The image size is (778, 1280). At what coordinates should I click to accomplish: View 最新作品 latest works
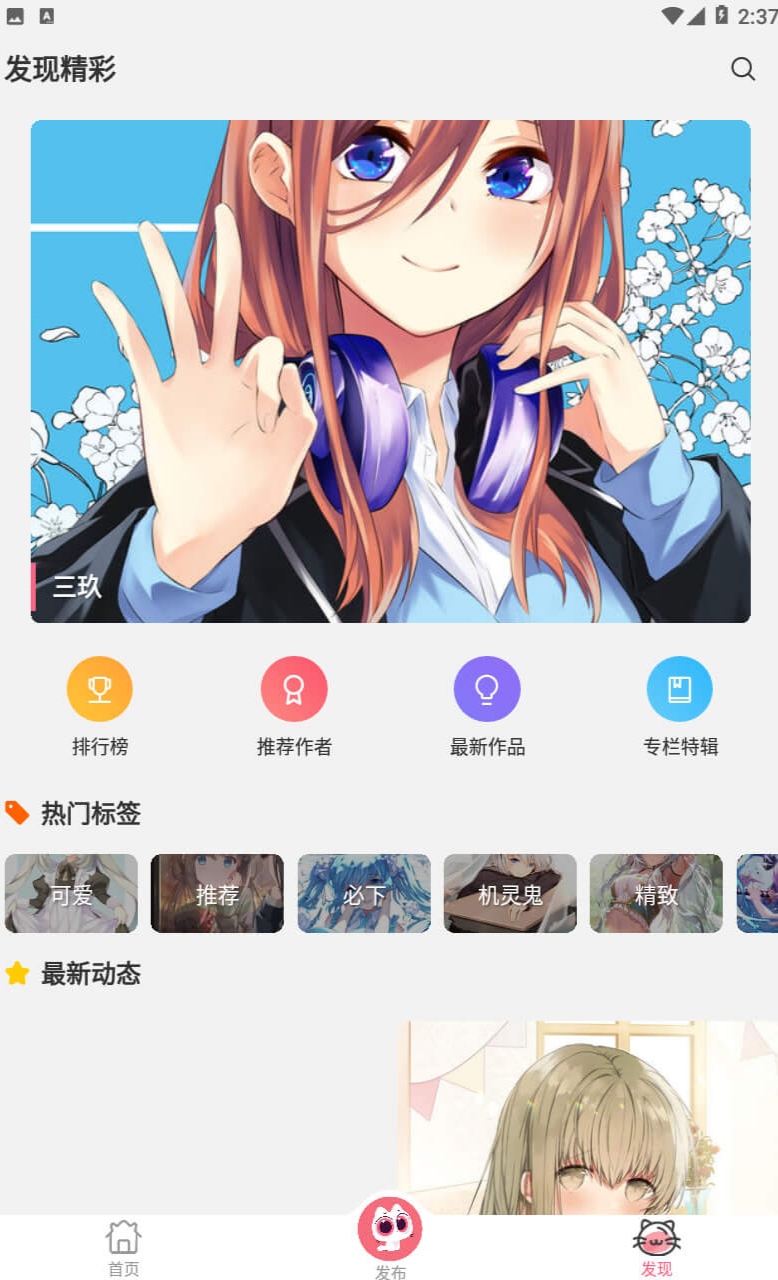coord(487,707)
